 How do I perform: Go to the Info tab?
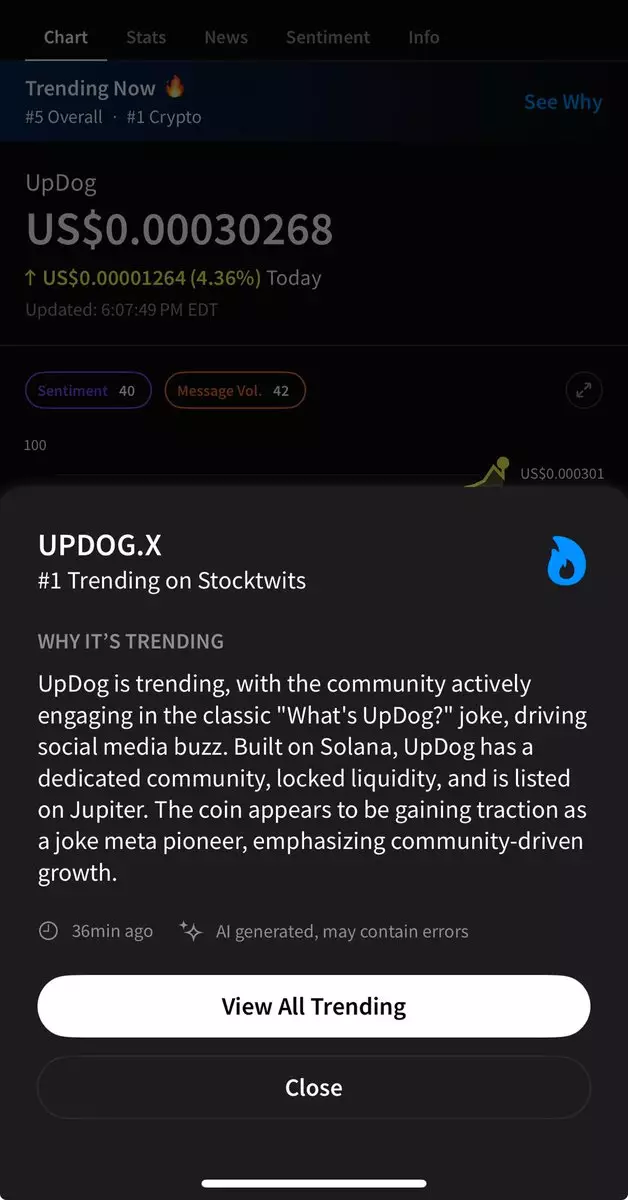point(423,37)
